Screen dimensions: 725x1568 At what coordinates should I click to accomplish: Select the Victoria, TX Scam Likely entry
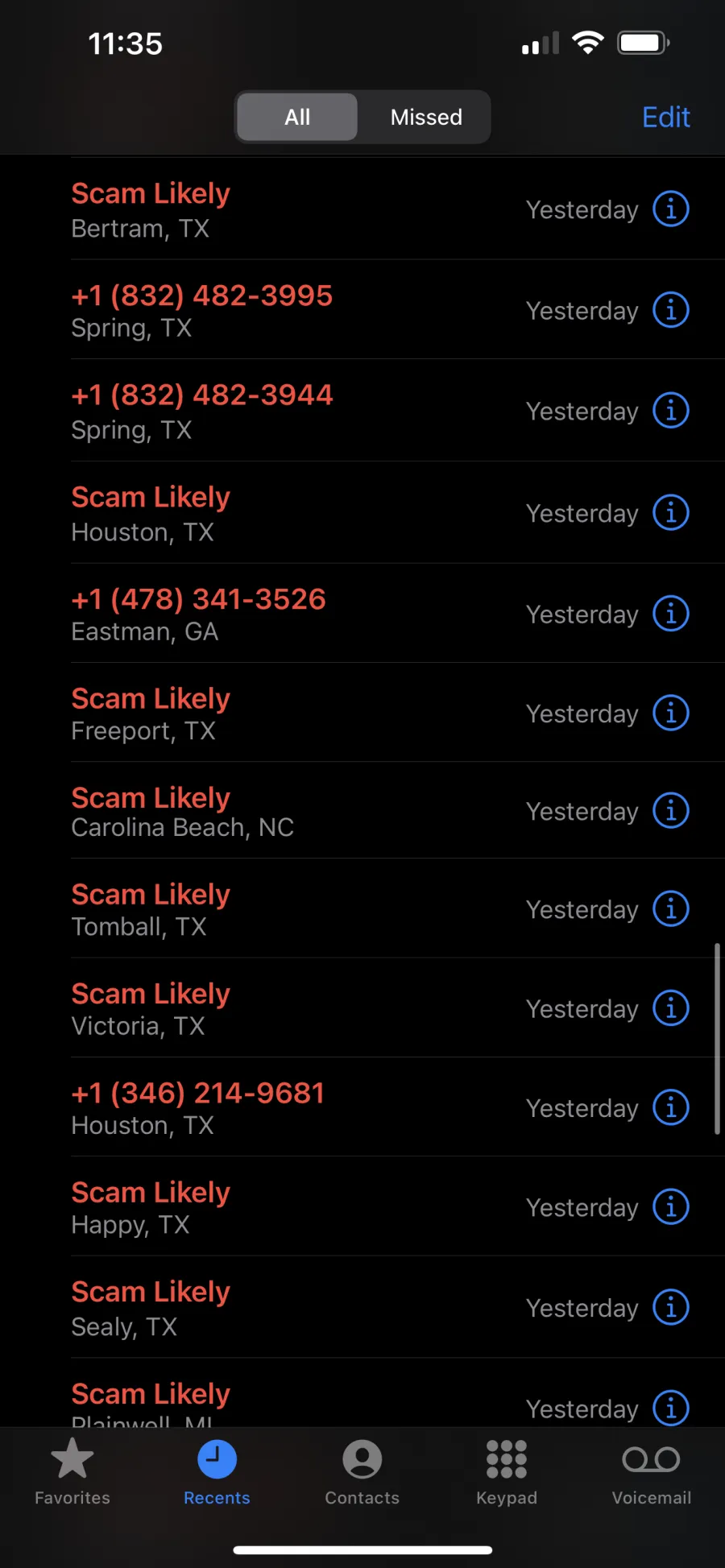click(397, 1008)
